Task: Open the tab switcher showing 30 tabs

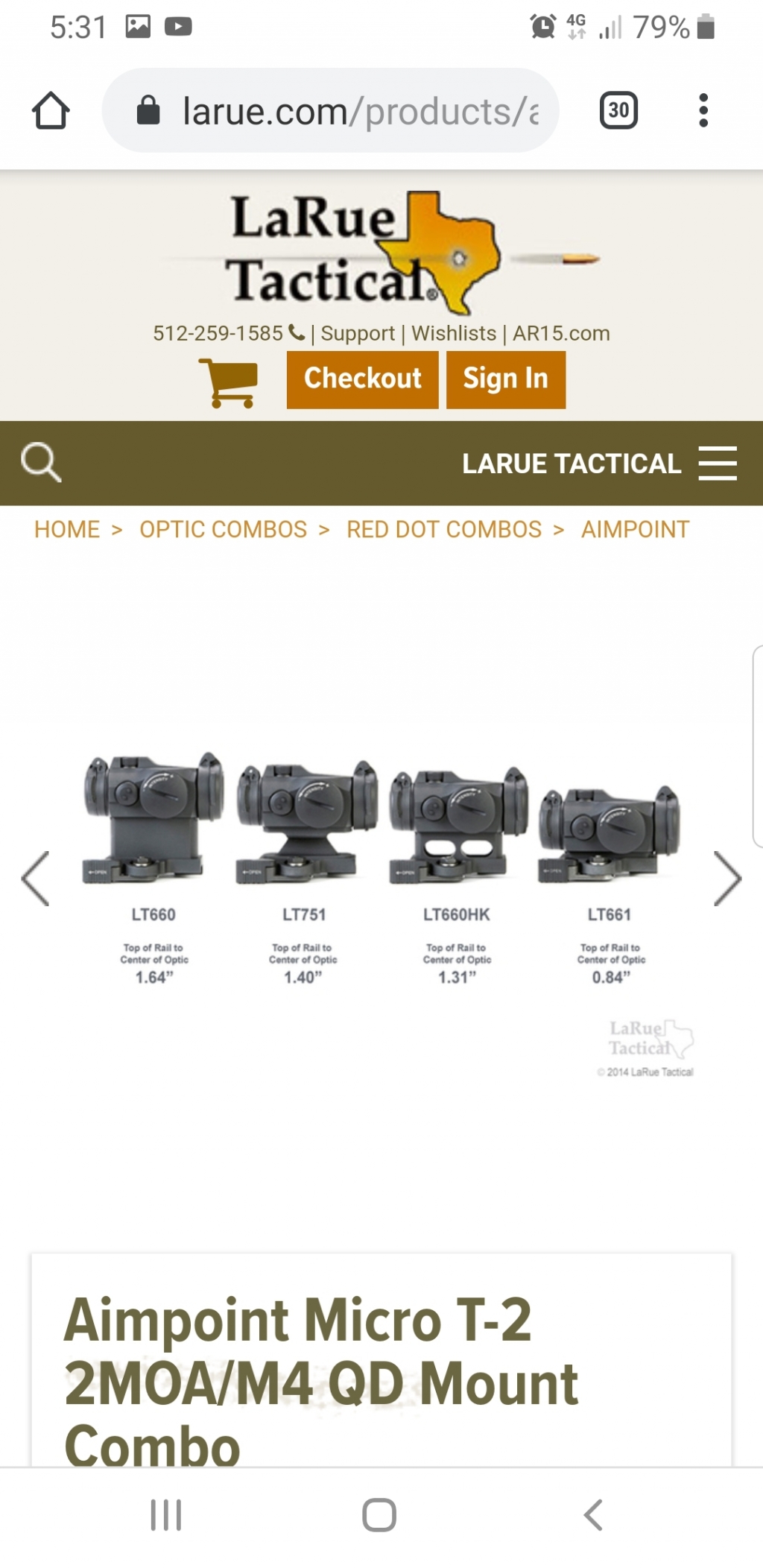Action: coord(618,111)
